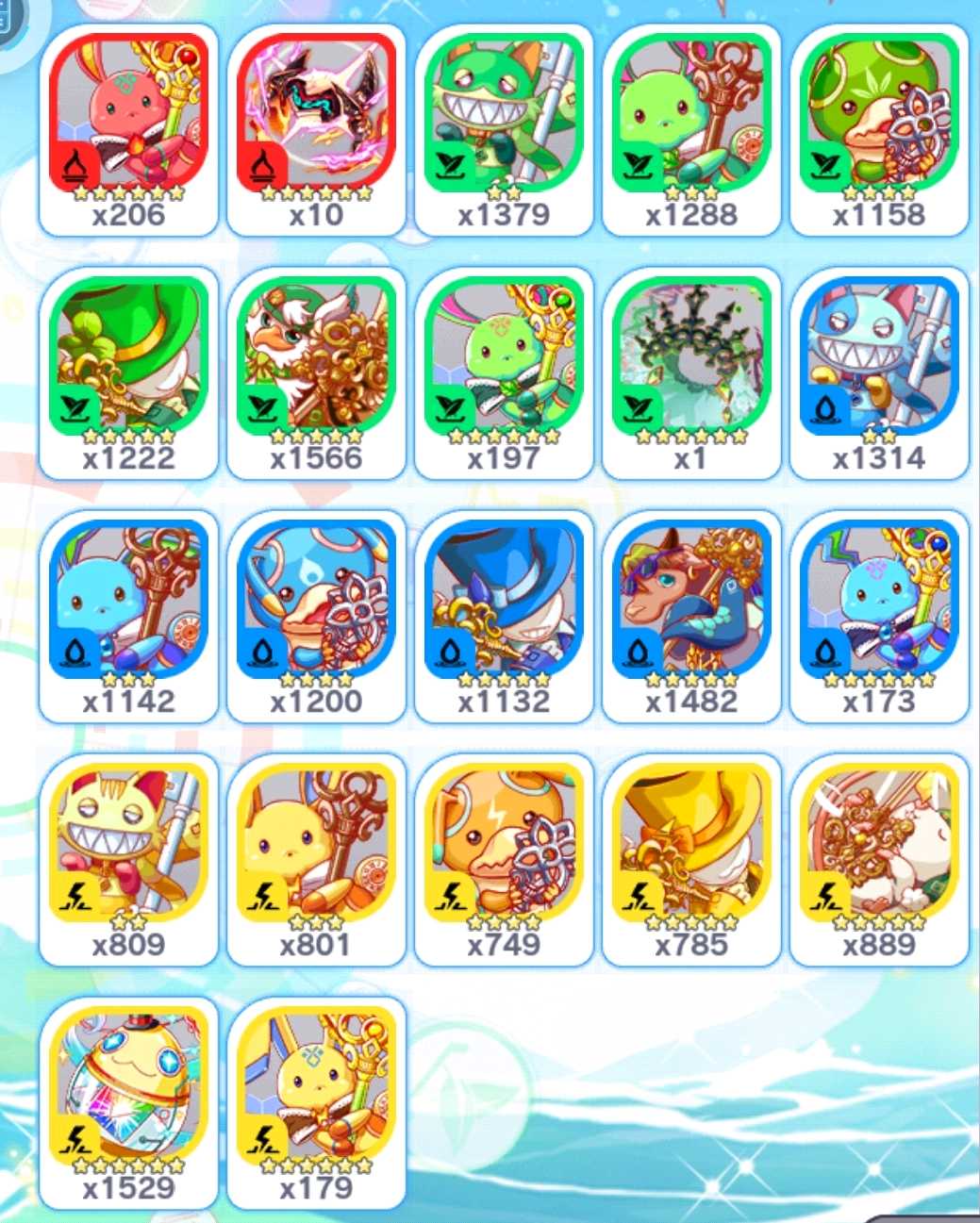Open the yellow bunny tile x179

point(316,1103)
